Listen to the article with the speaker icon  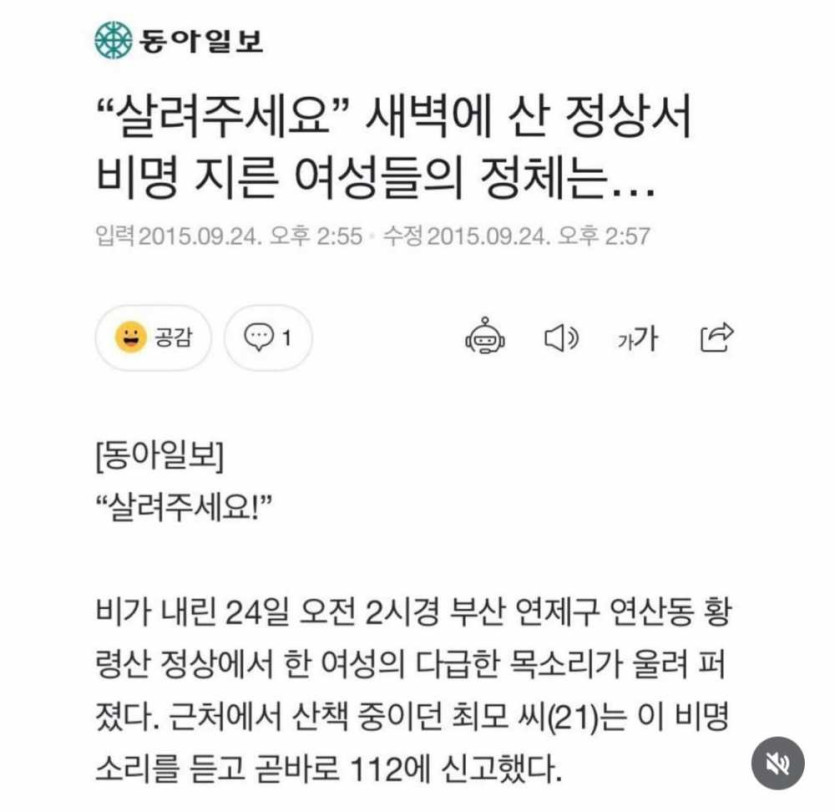point(561,338)
